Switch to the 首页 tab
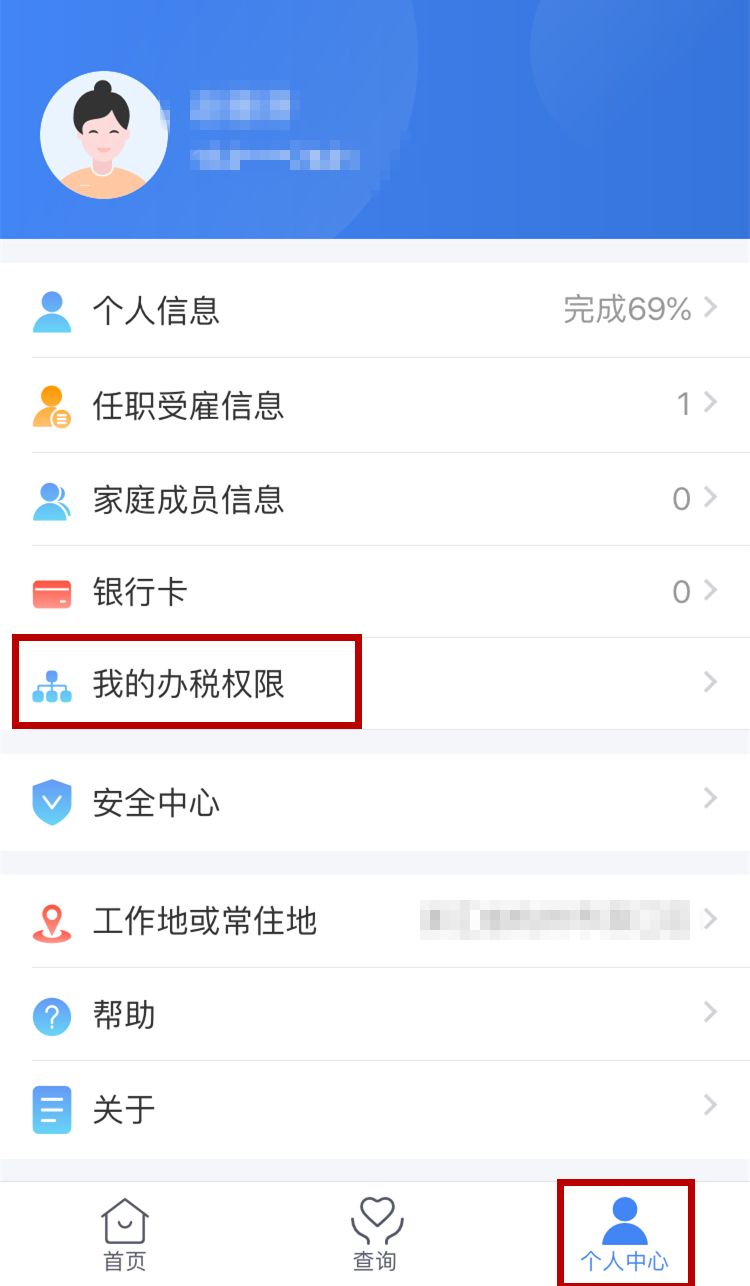The image size is (750, 1286). (x=125, y=1234)
